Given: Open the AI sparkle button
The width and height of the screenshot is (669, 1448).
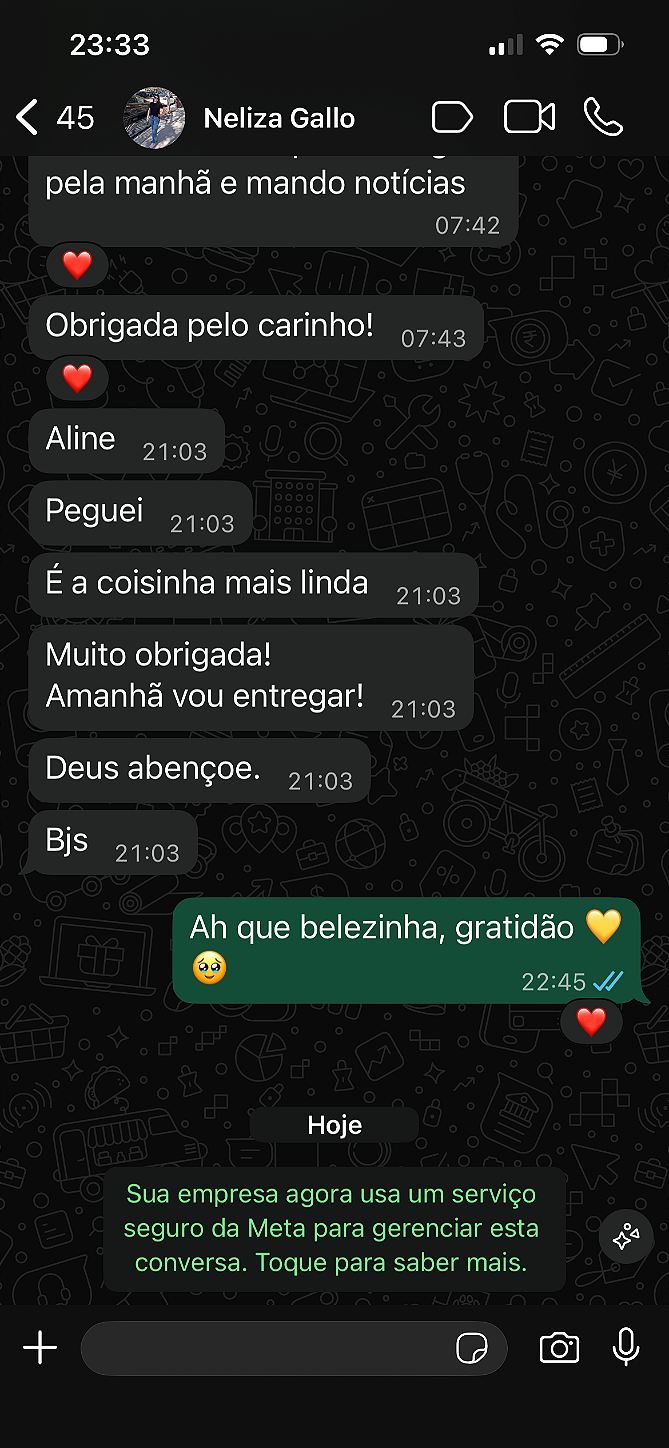Looking at the screenshot, I should tap(626, 1238).
